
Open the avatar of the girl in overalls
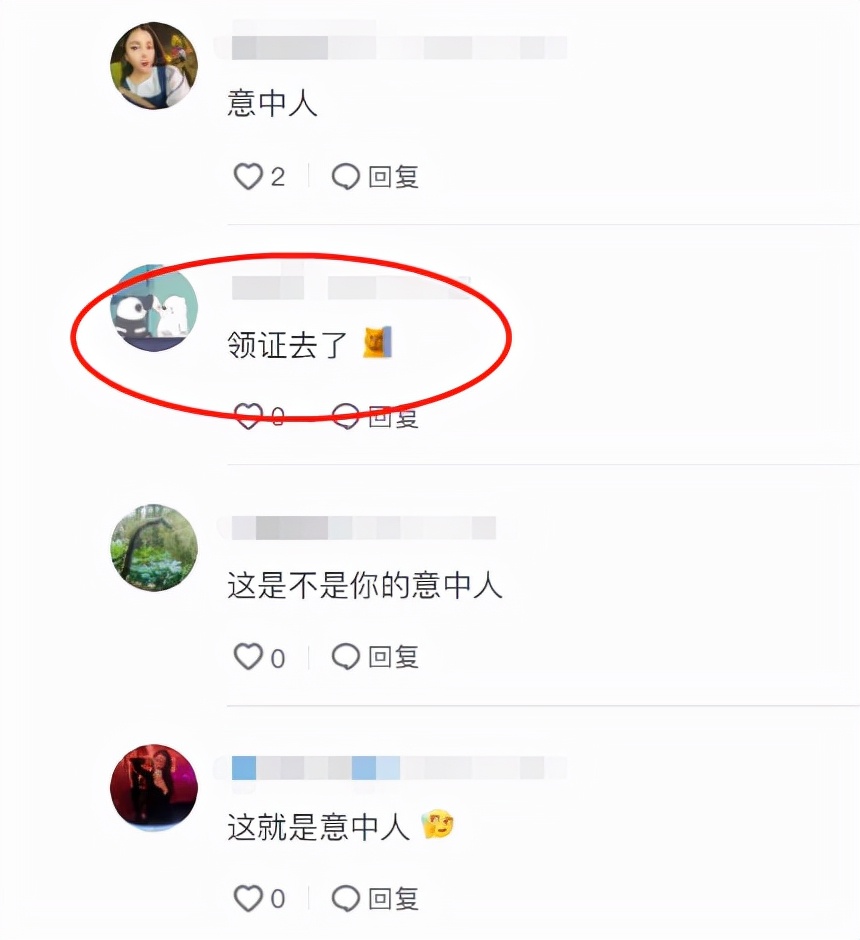[153, 65]
